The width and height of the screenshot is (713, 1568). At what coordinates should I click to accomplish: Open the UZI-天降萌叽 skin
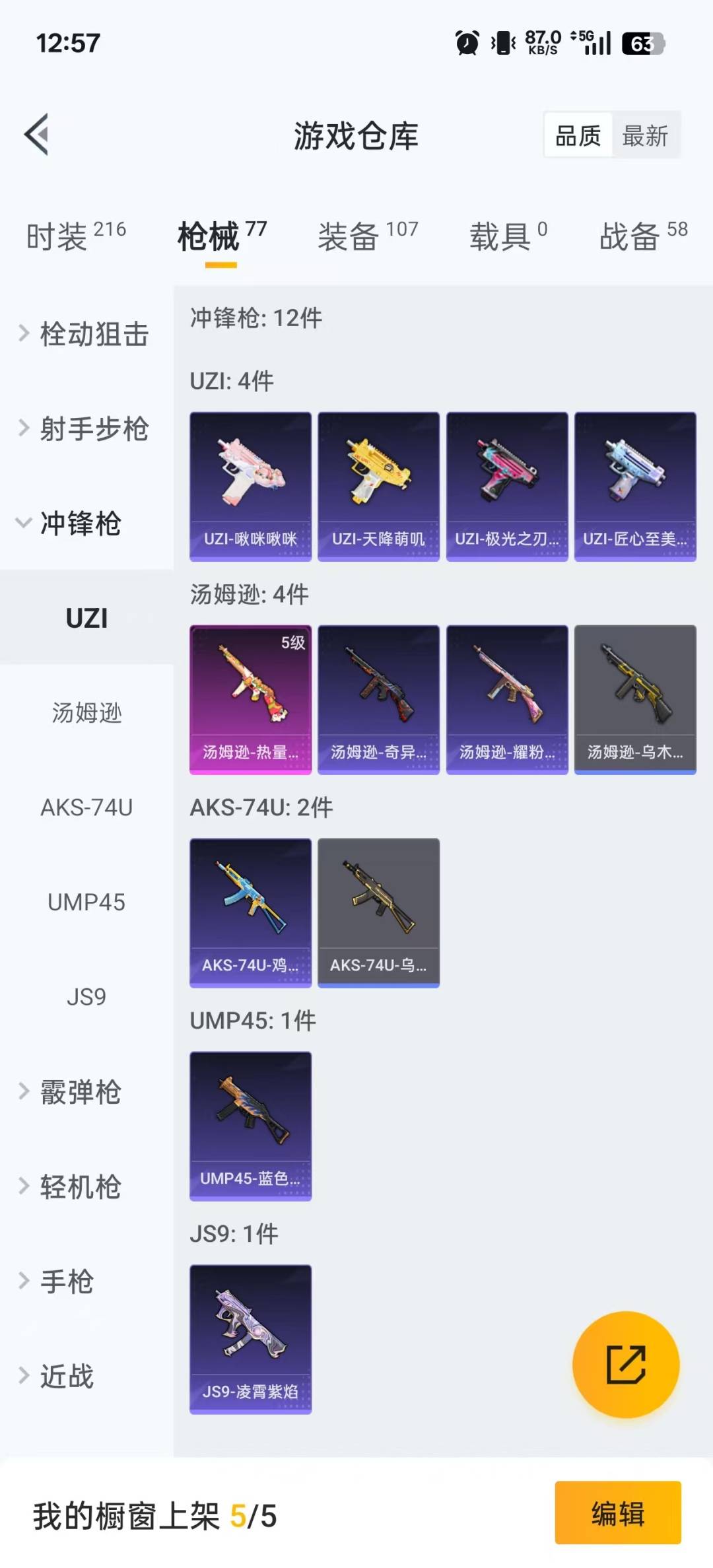[378, 487]
